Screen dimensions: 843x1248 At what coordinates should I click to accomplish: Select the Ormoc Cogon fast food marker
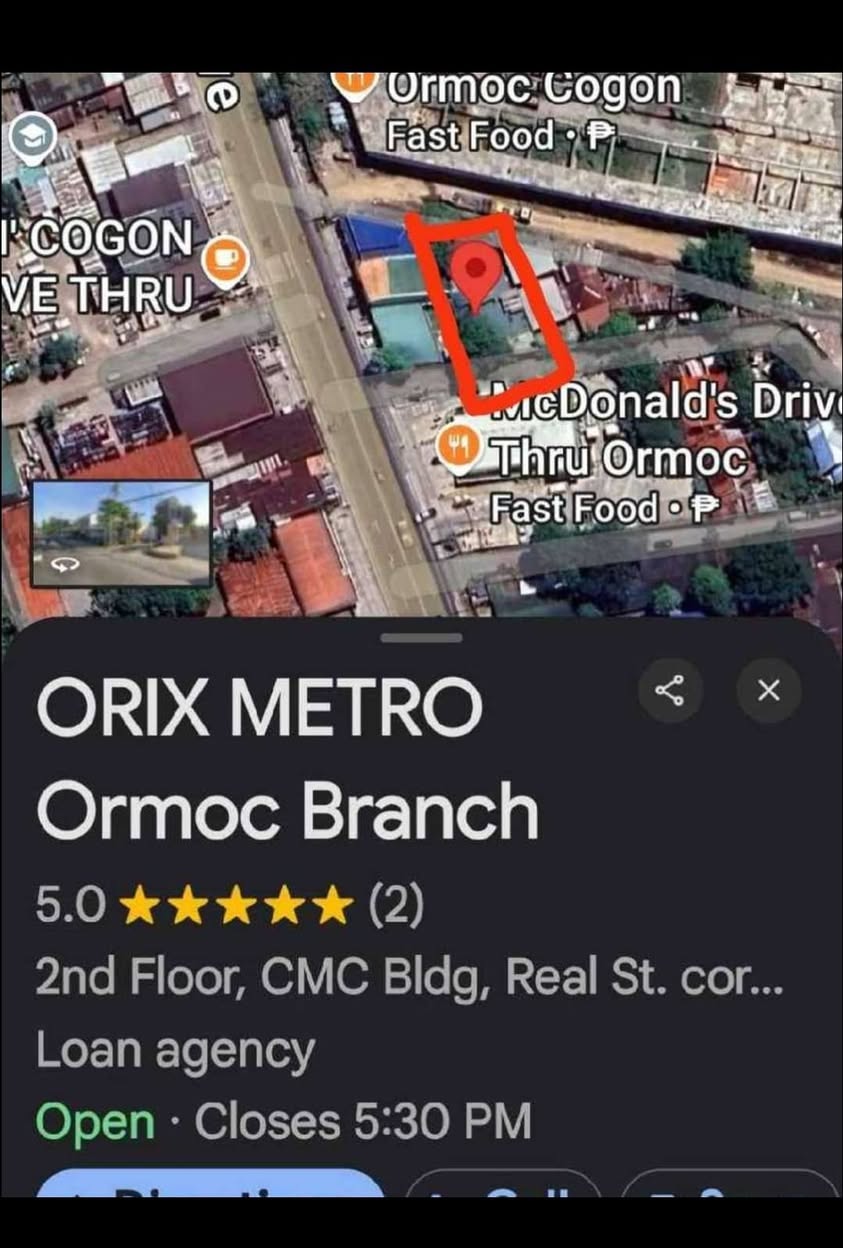353,84
